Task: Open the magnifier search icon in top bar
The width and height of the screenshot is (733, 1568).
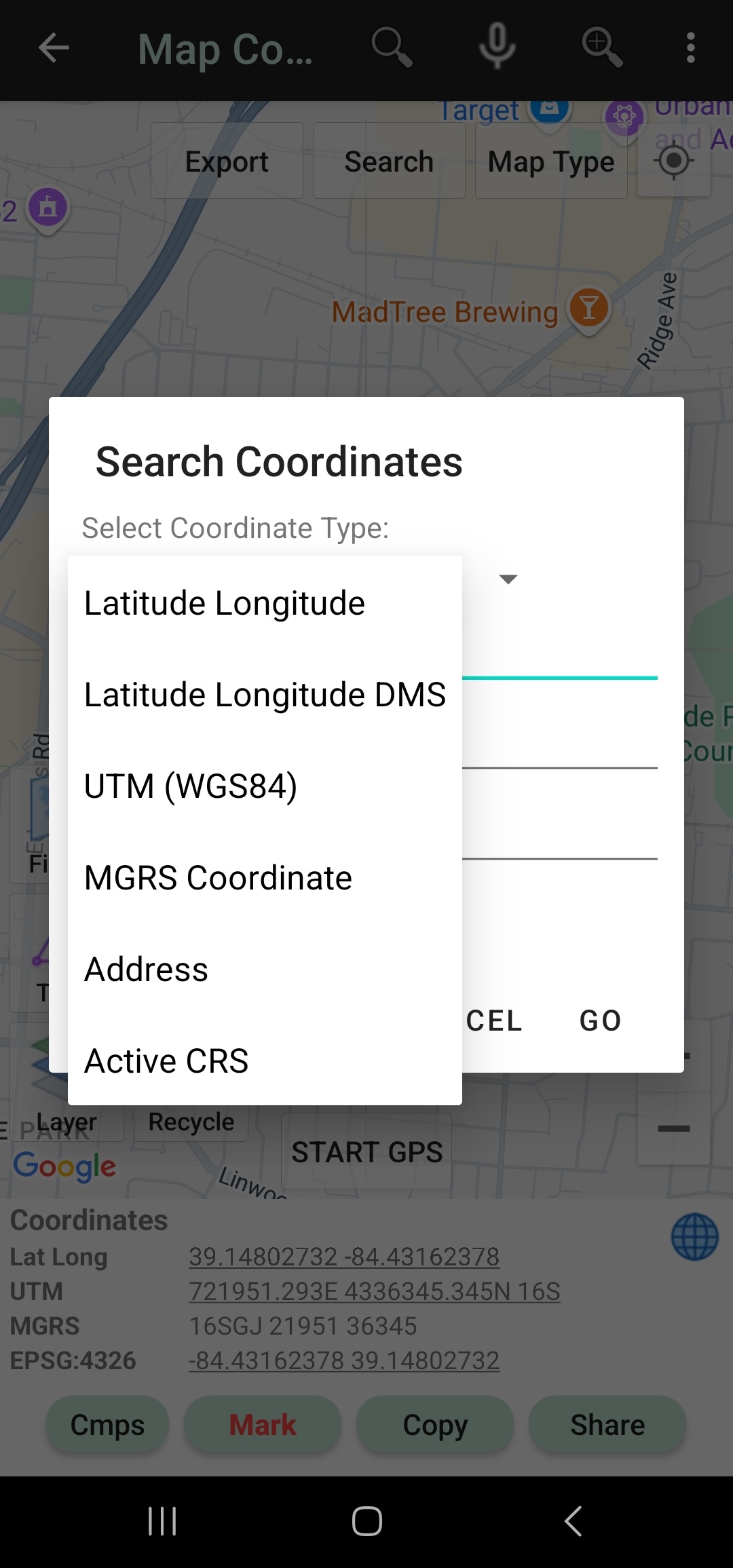Action: pyautogui.click(x=394, y=47)
